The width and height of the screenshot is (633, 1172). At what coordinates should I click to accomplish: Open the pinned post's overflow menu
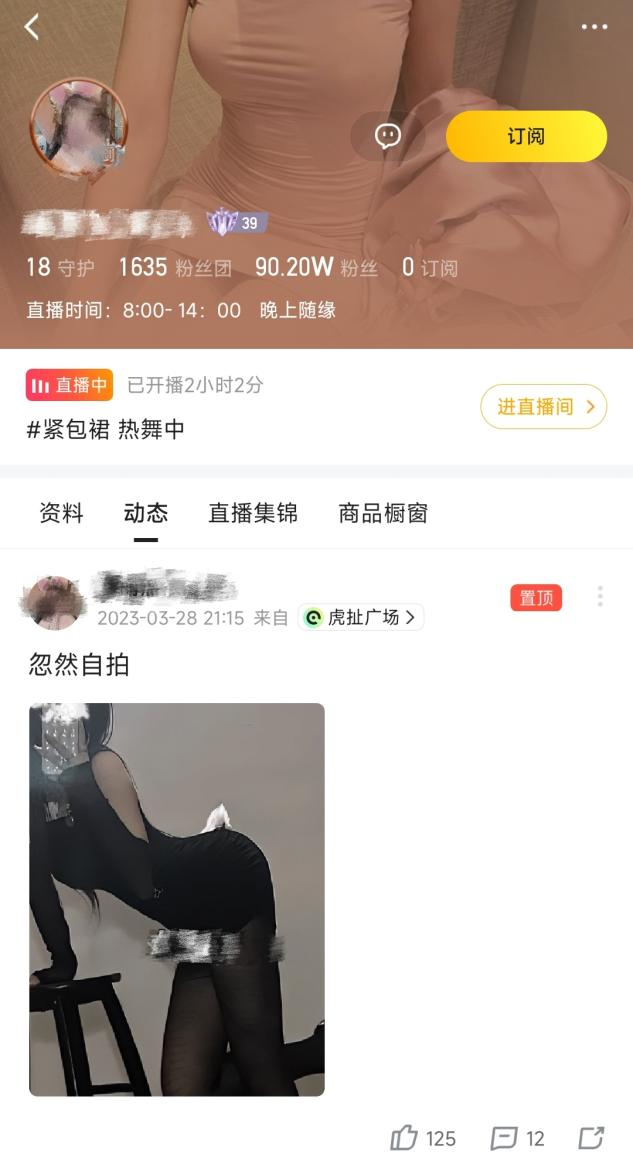pos(600,597)
